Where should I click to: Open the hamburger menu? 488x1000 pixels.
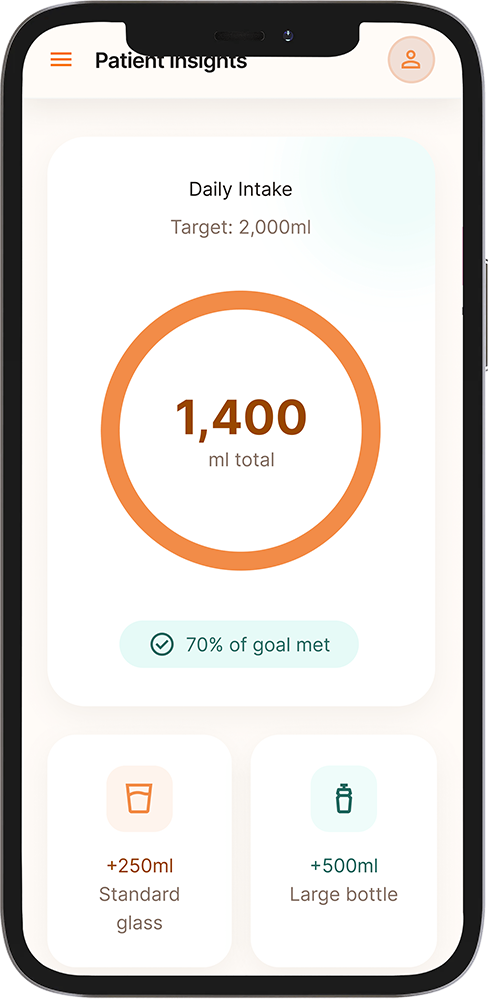[x=61, y=60]
